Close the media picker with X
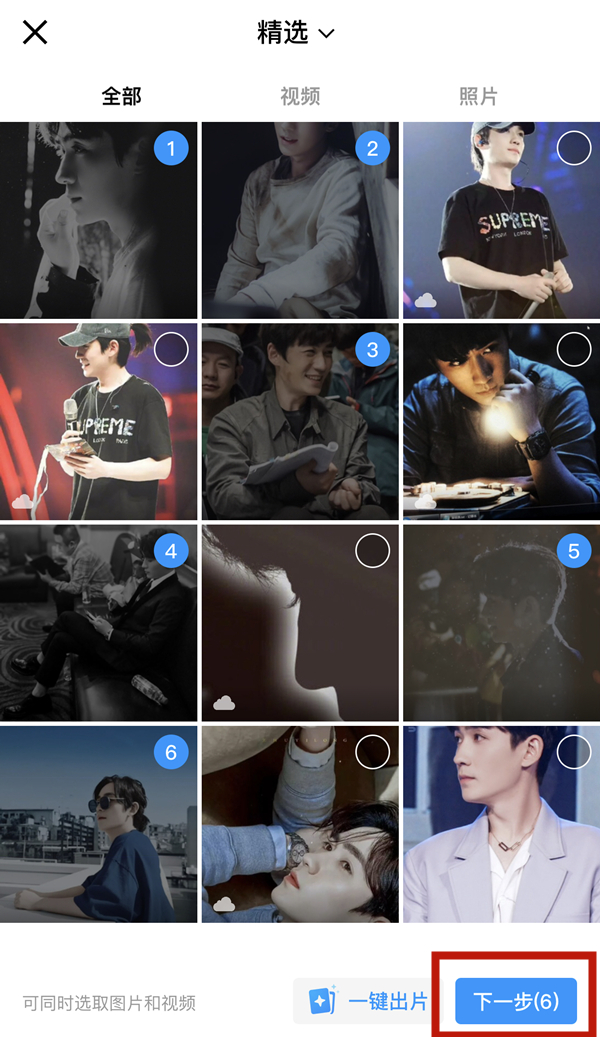600x1037 pixels. click(35, 33)
